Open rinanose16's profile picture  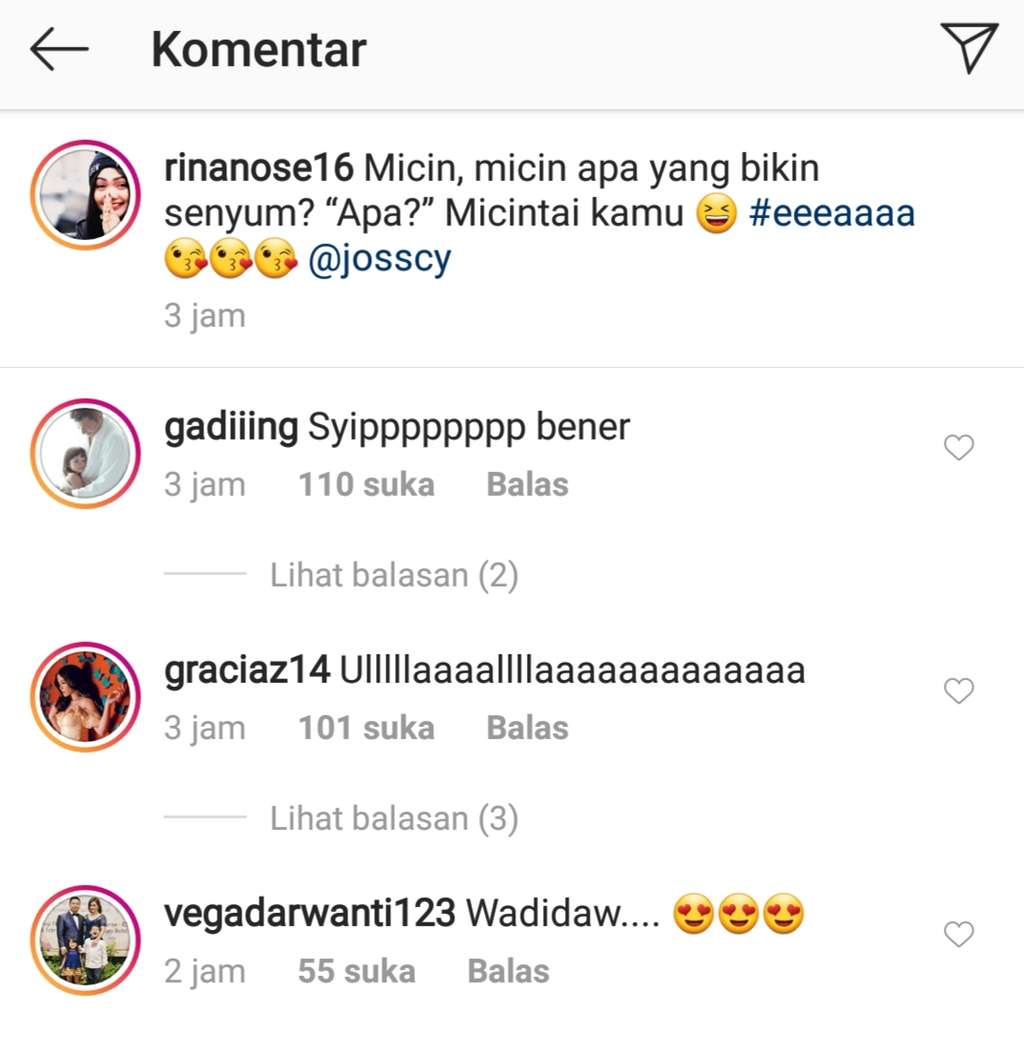(86, 194)
